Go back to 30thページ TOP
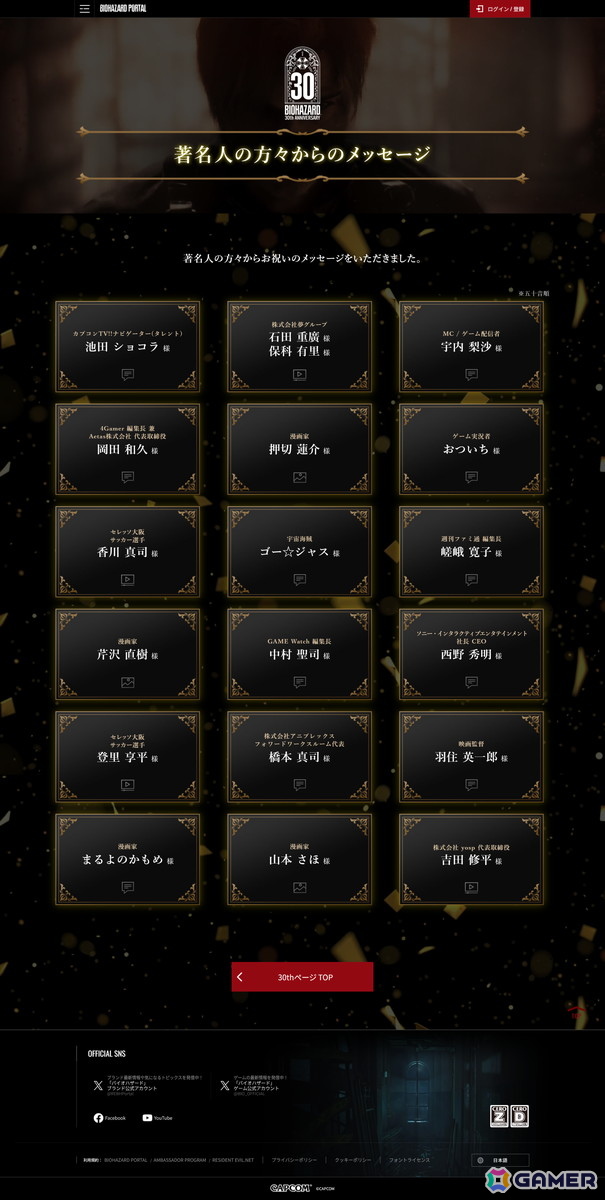The width and height of the screenshot is (605, 1200). tap(302, 977)
